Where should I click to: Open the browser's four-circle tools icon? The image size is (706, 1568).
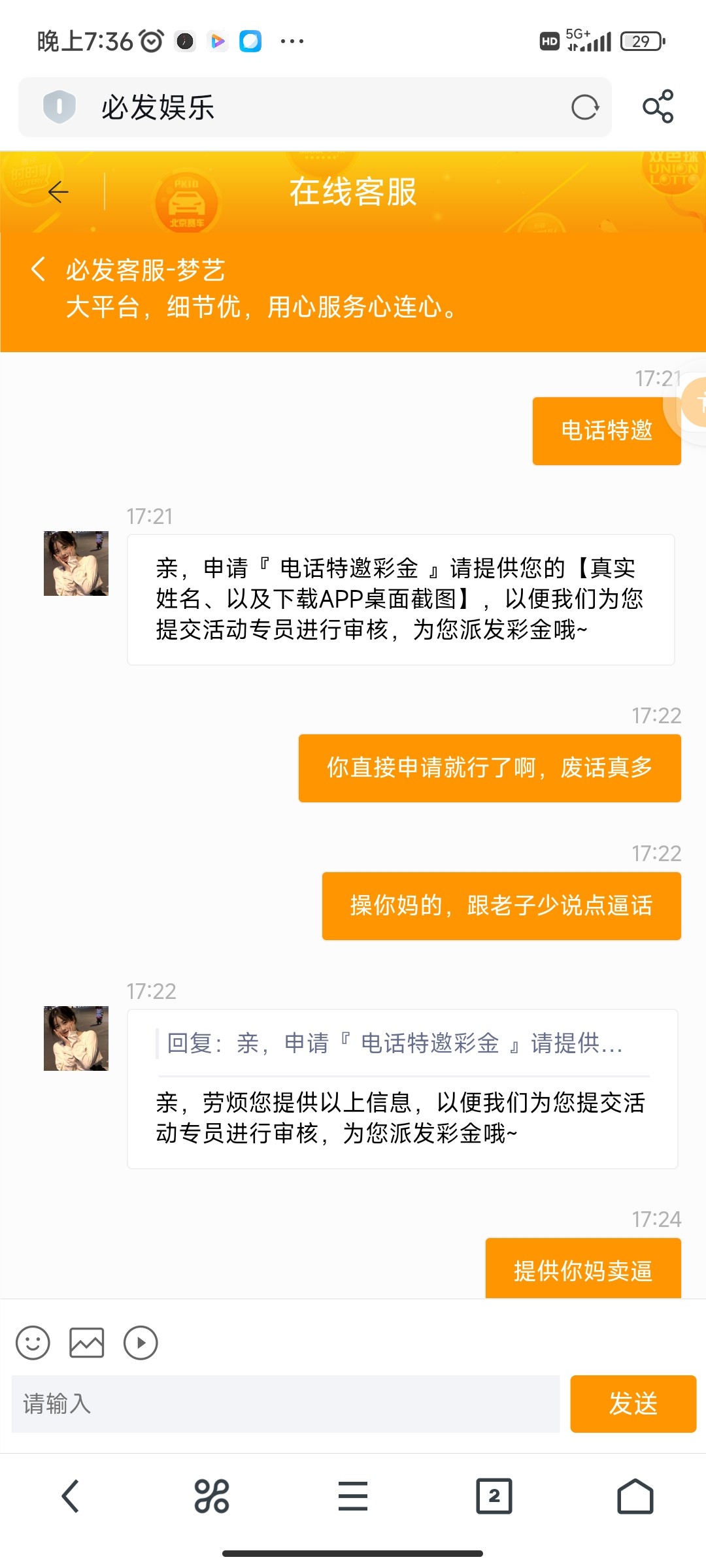(x=212, y=1496)
